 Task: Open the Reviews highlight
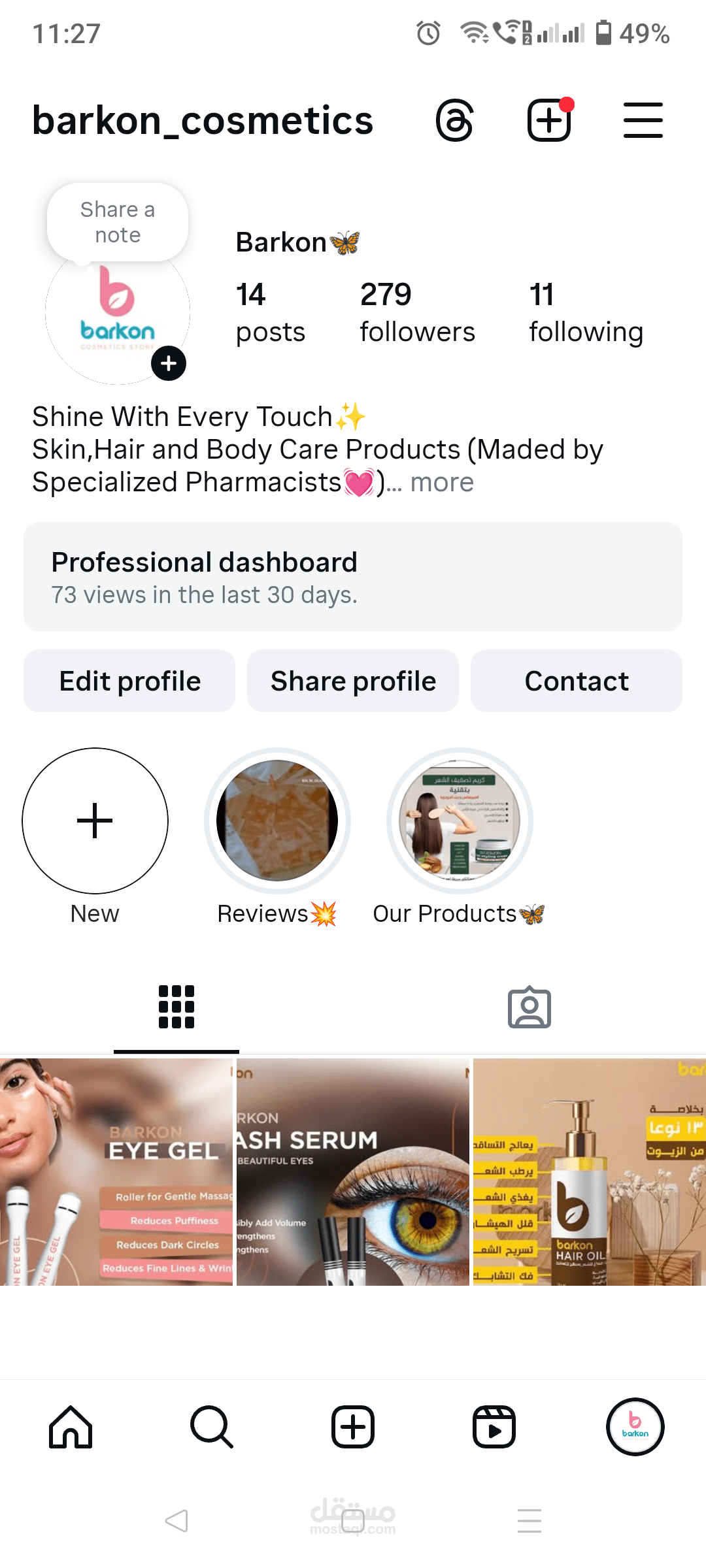[277, 821]
